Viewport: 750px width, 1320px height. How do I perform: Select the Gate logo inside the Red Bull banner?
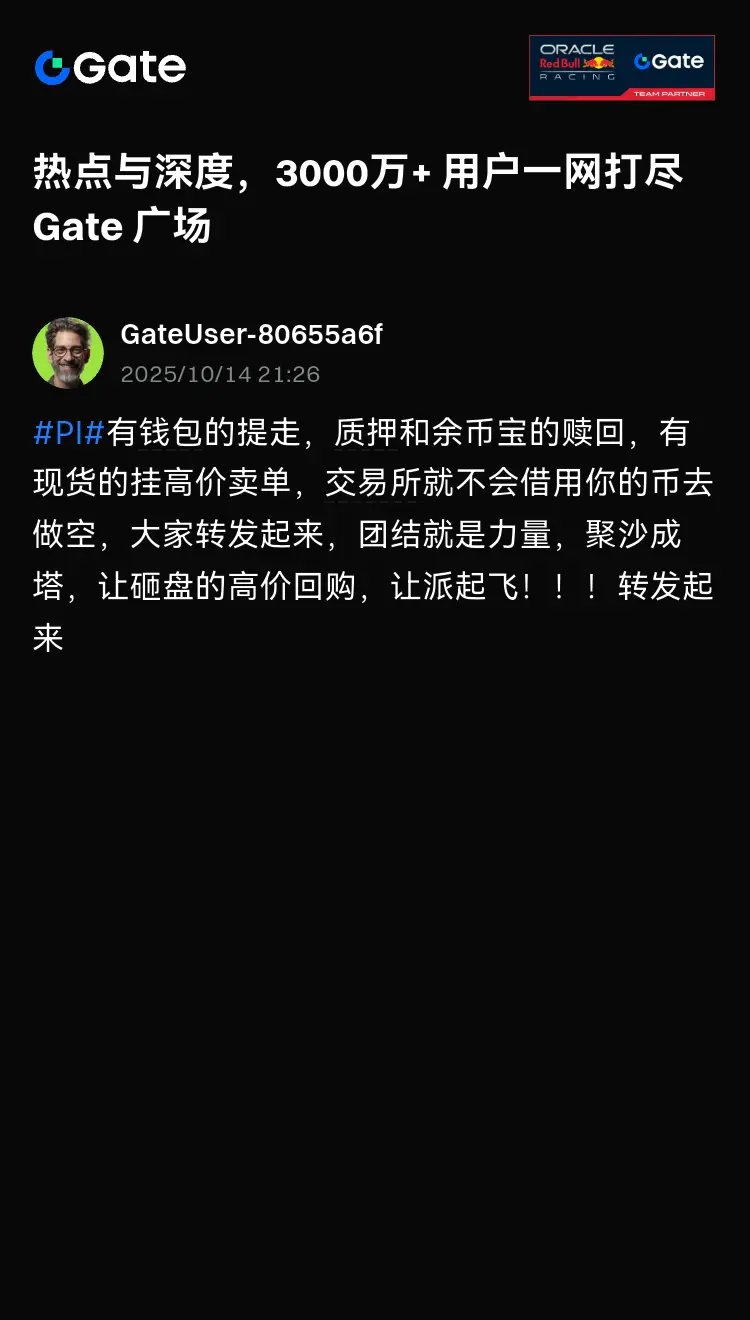[x=669, y=61]
